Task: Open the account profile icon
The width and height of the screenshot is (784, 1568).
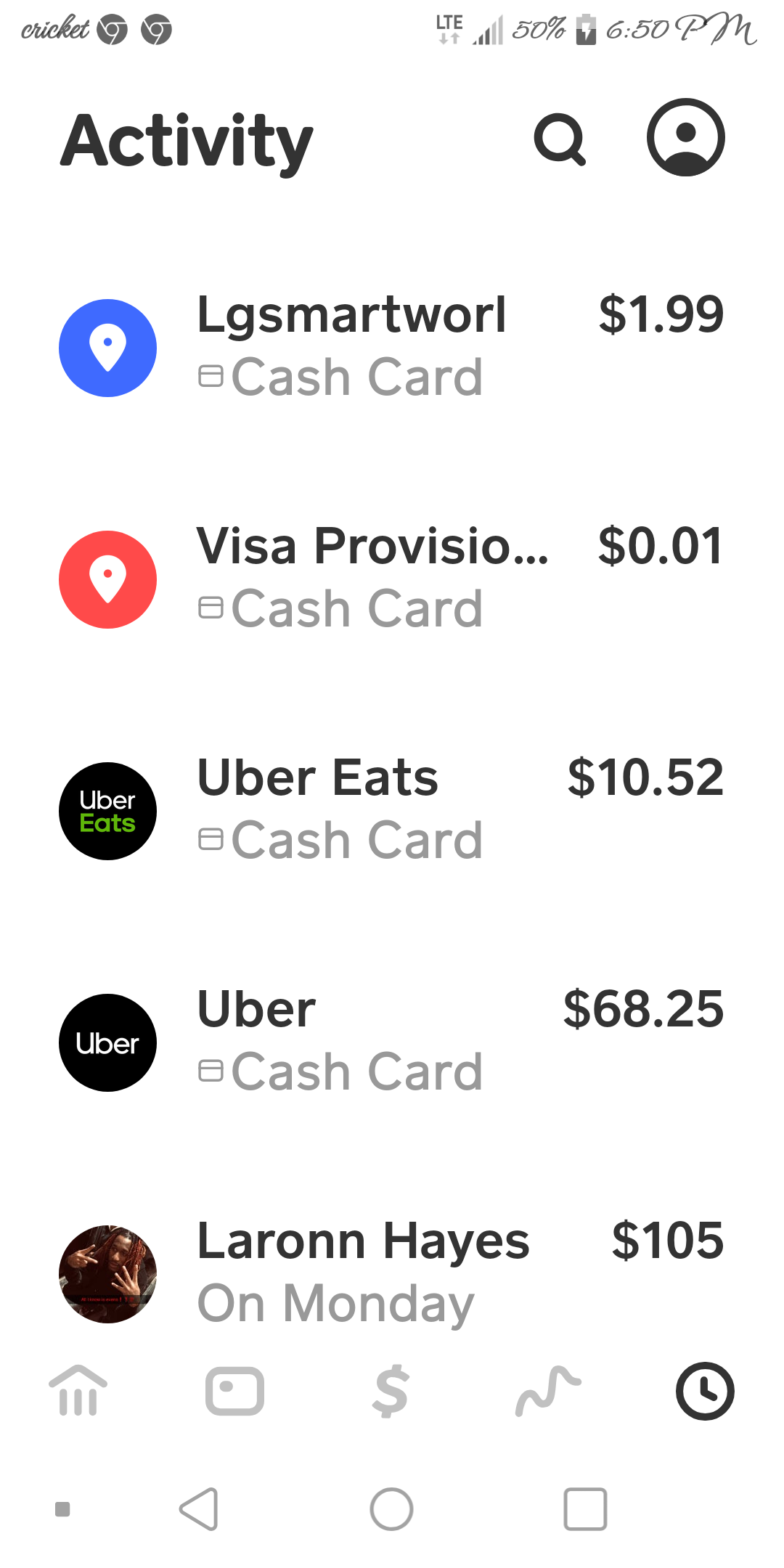Action: tap(685, 137)
